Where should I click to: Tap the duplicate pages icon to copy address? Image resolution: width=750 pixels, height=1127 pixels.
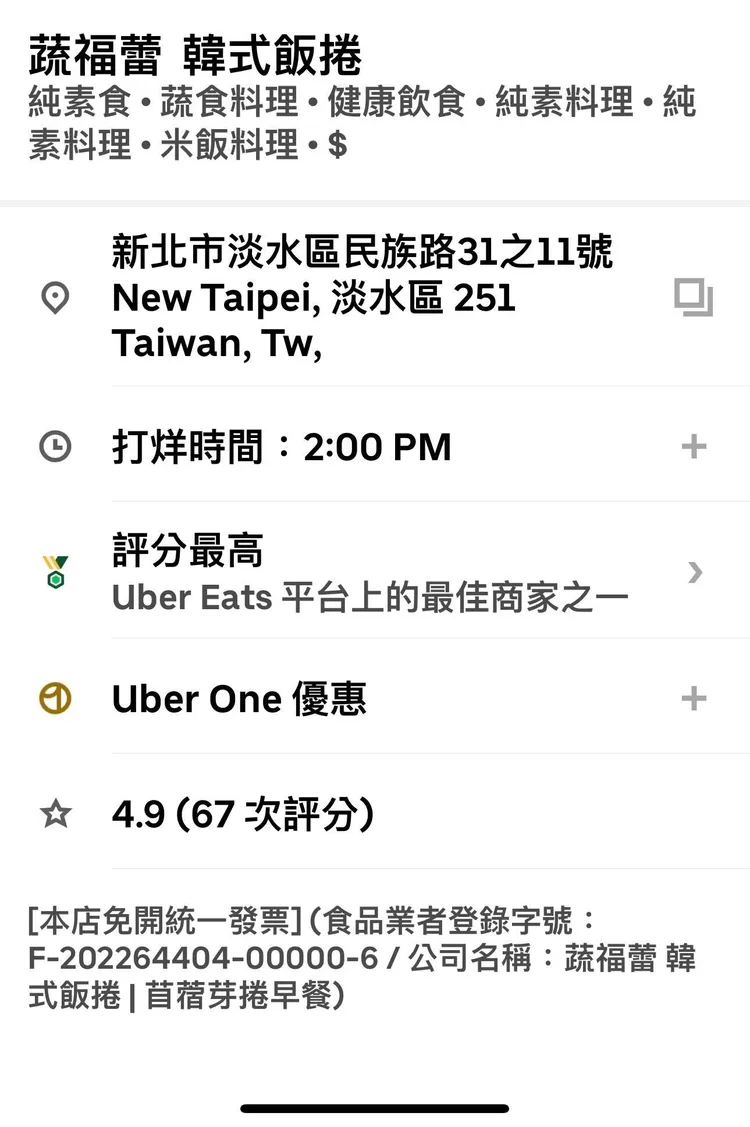point(695,298)
